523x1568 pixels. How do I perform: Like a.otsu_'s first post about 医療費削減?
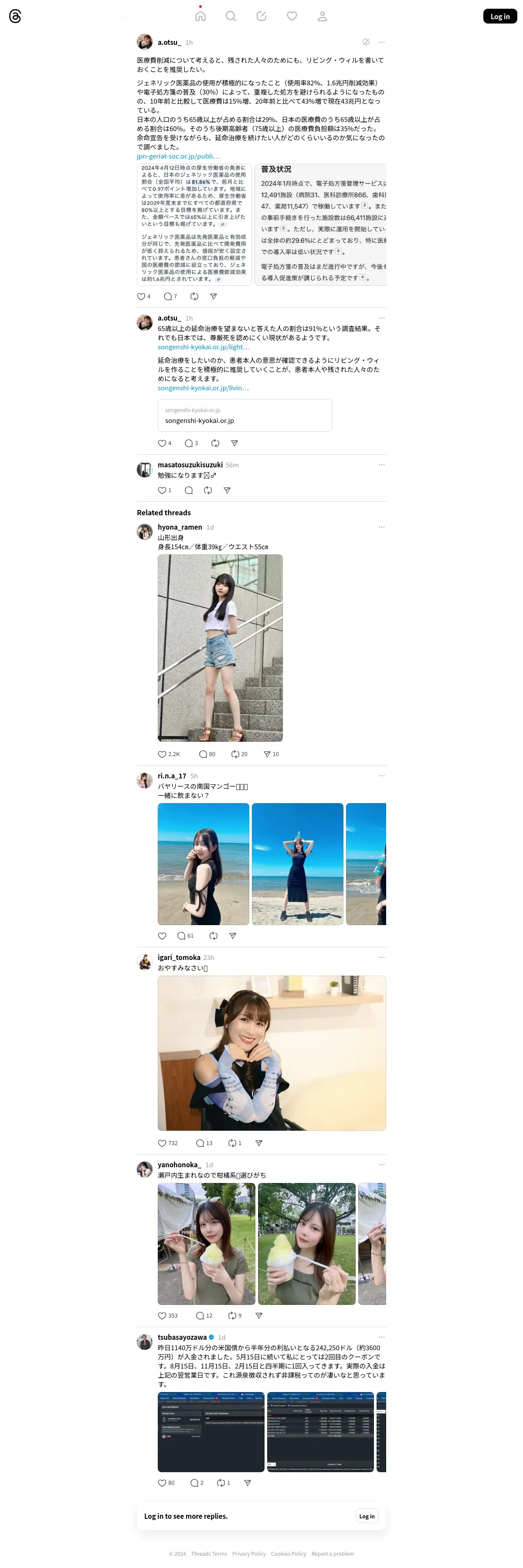[141, 297]
